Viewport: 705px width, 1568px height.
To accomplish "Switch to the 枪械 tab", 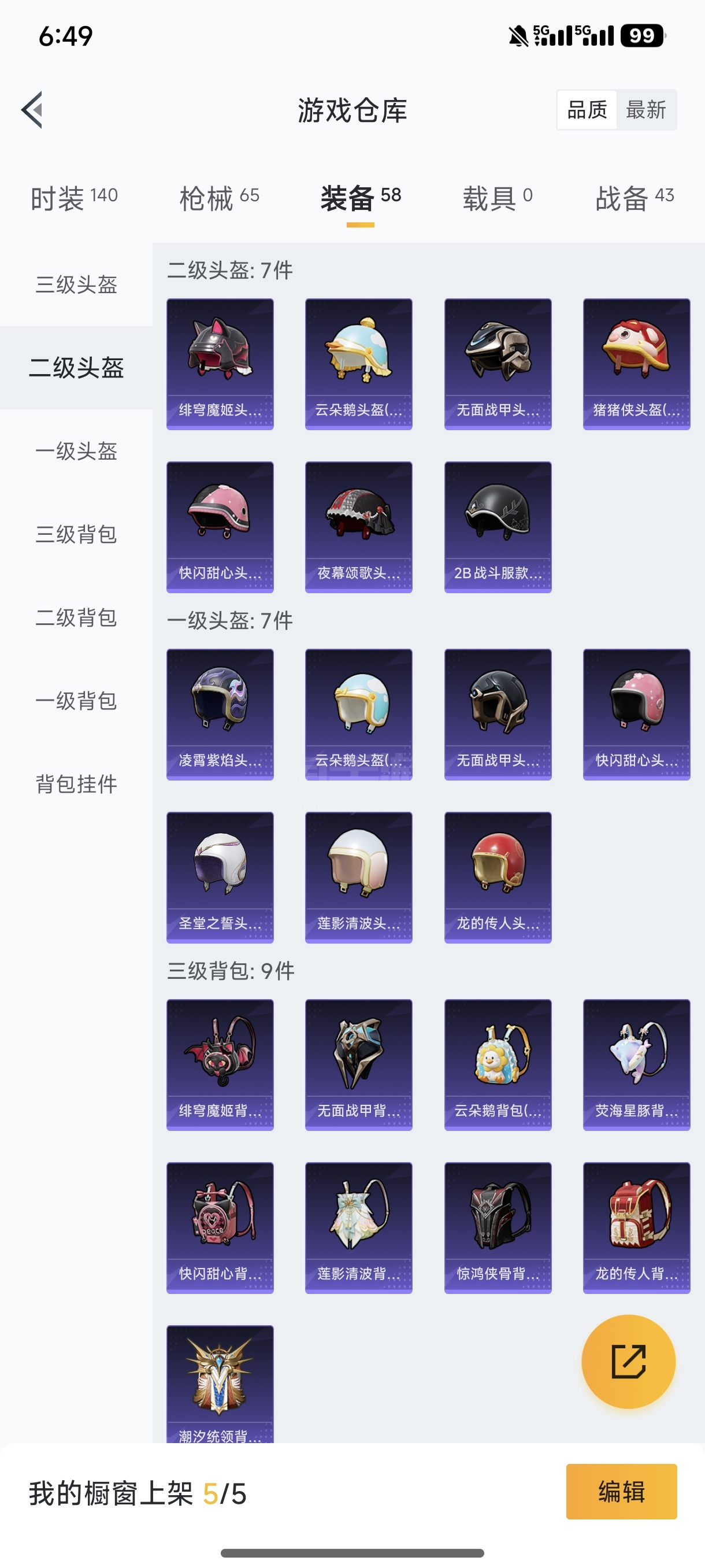I will click(219, 198).
